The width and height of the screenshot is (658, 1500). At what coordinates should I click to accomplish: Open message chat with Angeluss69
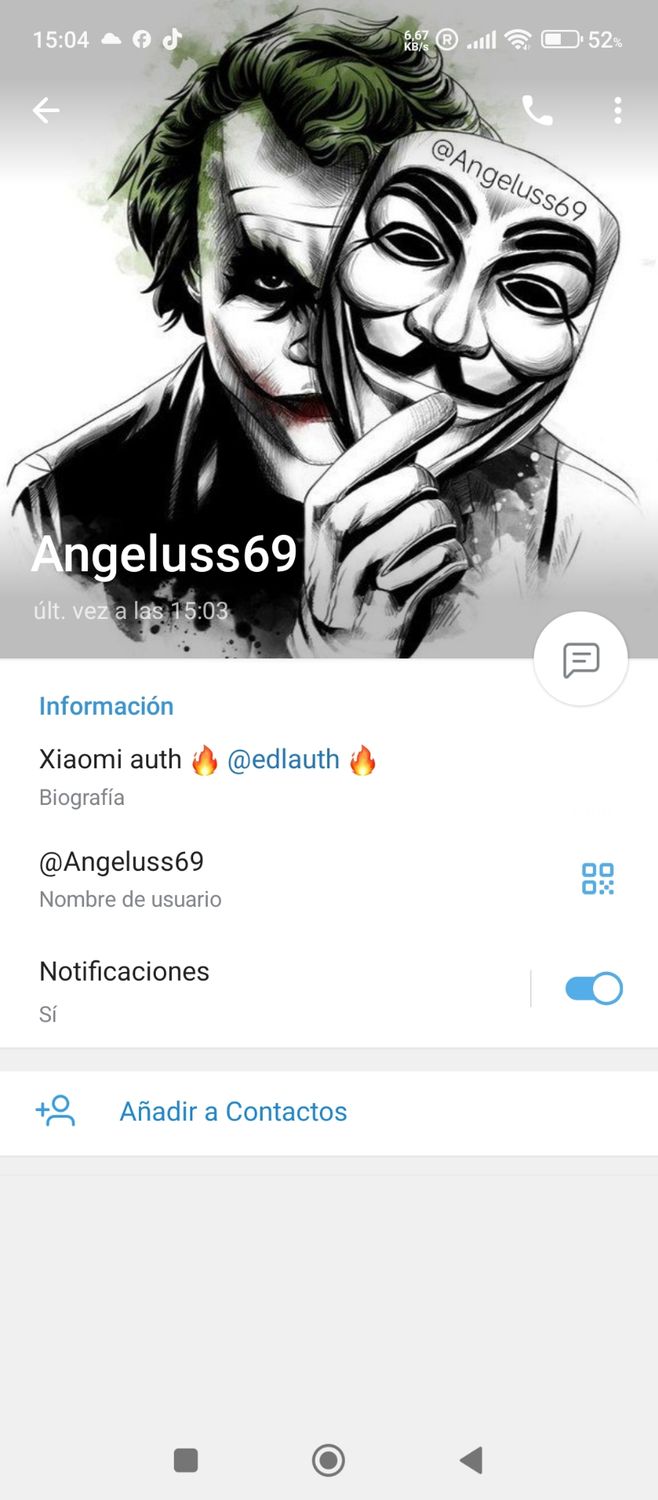pos(581,659)
